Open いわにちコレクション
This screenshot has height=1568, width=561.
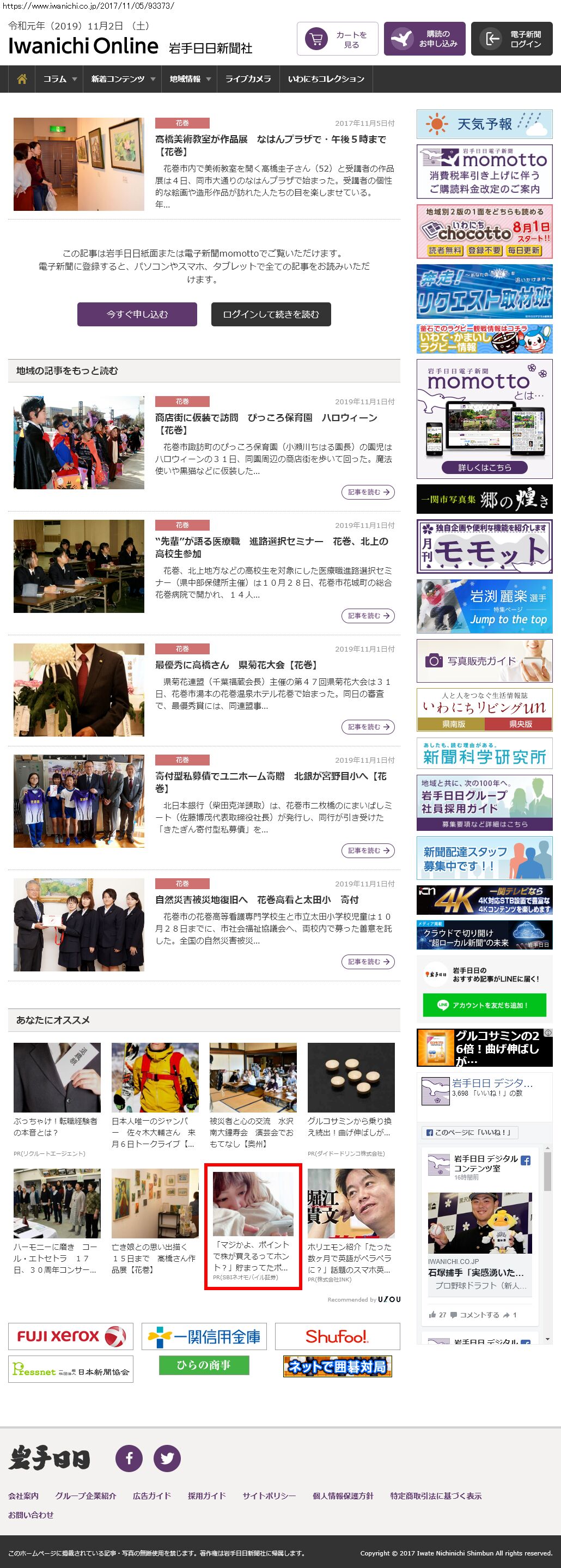tap(326, 79)
